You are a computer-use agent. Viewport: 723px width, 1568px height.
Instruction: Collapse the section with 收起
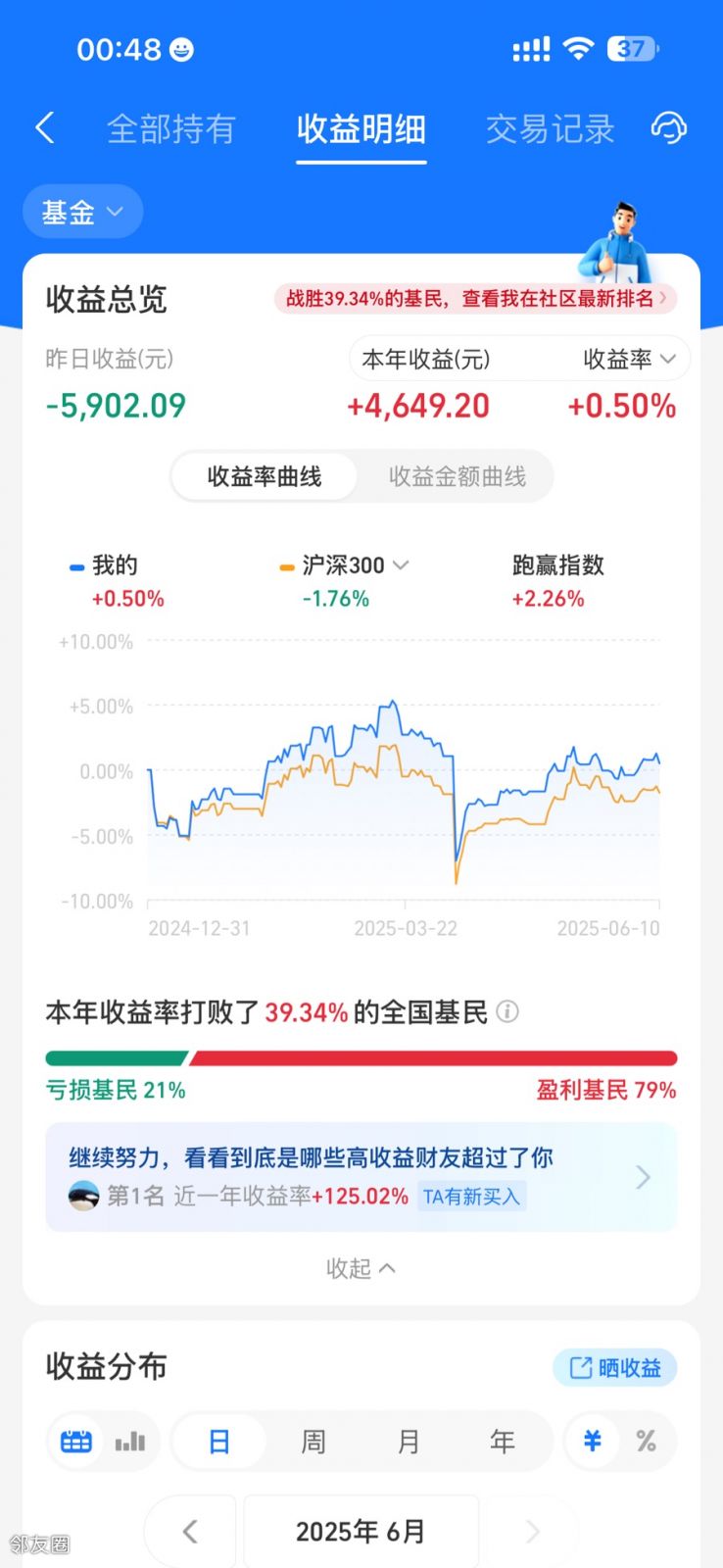tap(361, 1268)
